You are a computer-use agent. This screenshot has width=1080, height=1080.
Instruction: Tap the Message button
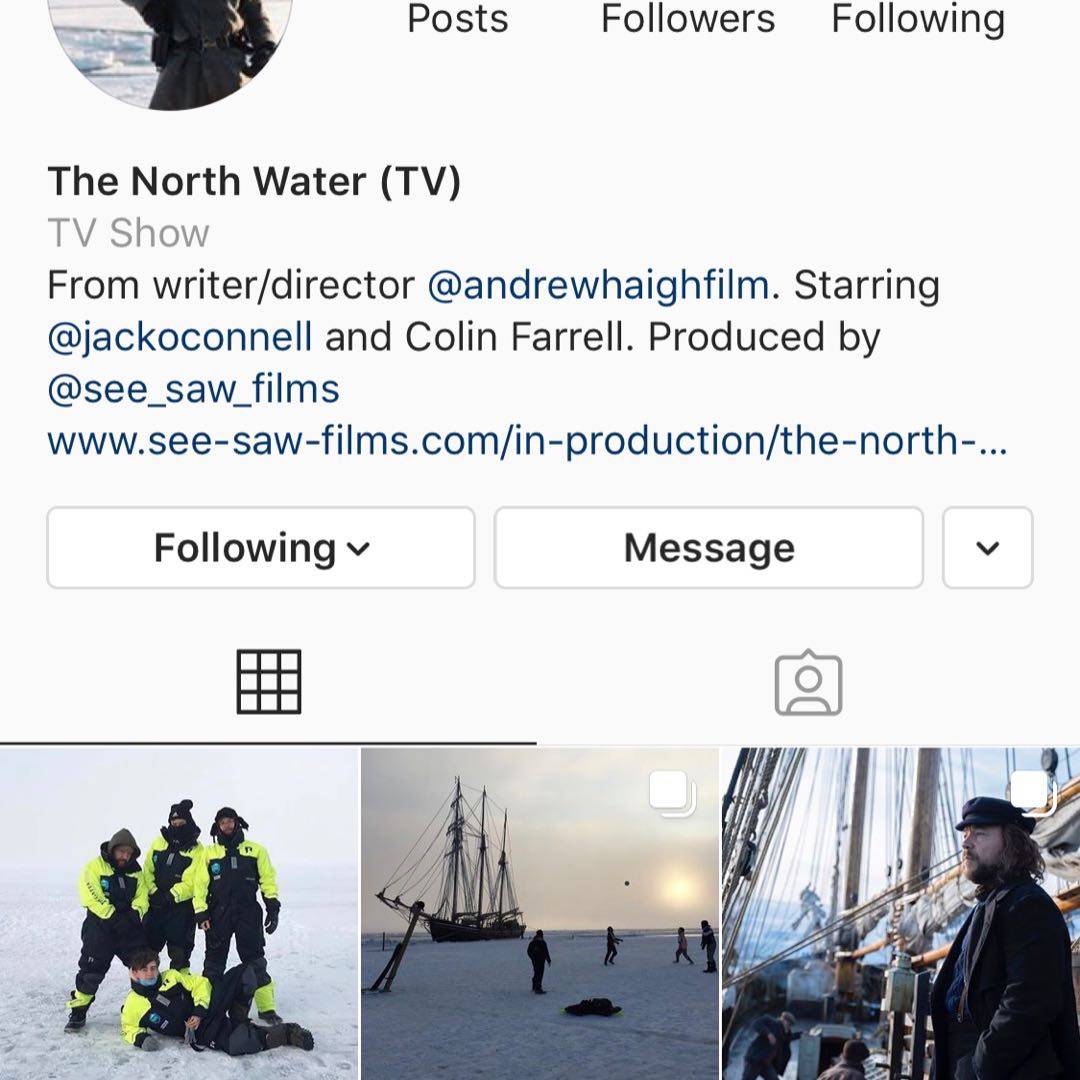(708, 548)
